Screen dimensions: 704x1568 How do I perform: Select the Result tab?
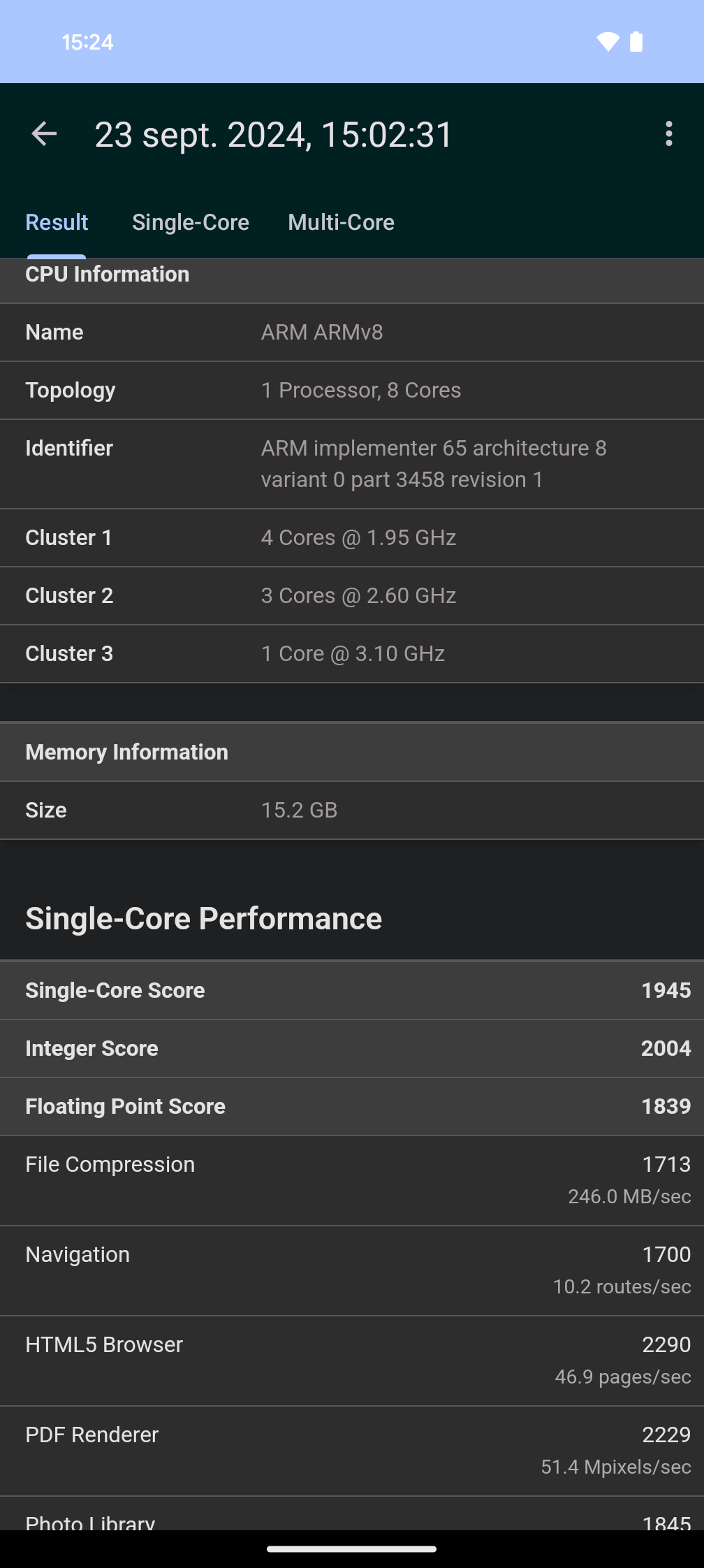(x=57, y=222)
